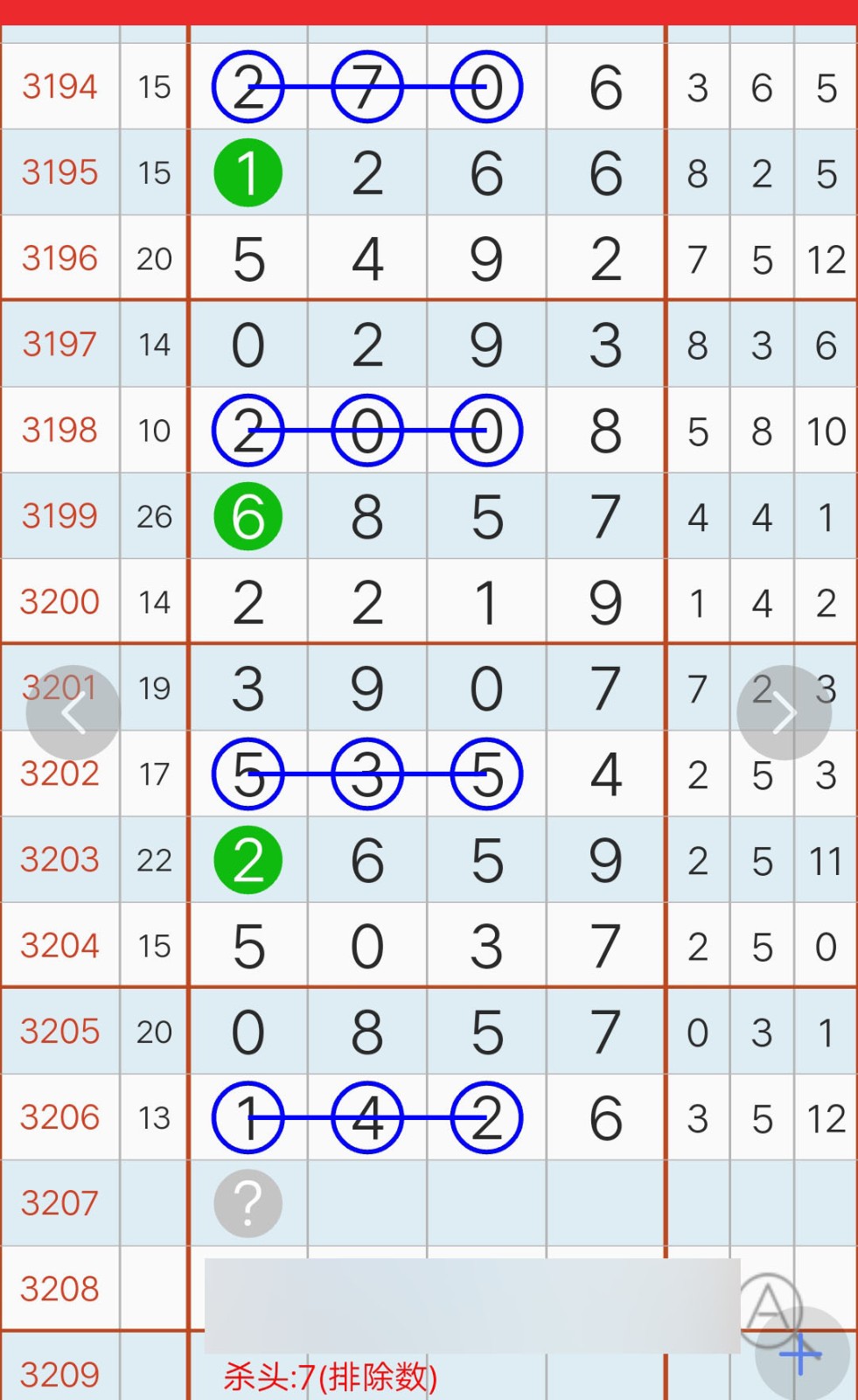Image resolution: width=858 pixels, height=1400 pixels.
Task: Tap the gray question mark in row 3207
Action: (x=248, y=1204)
